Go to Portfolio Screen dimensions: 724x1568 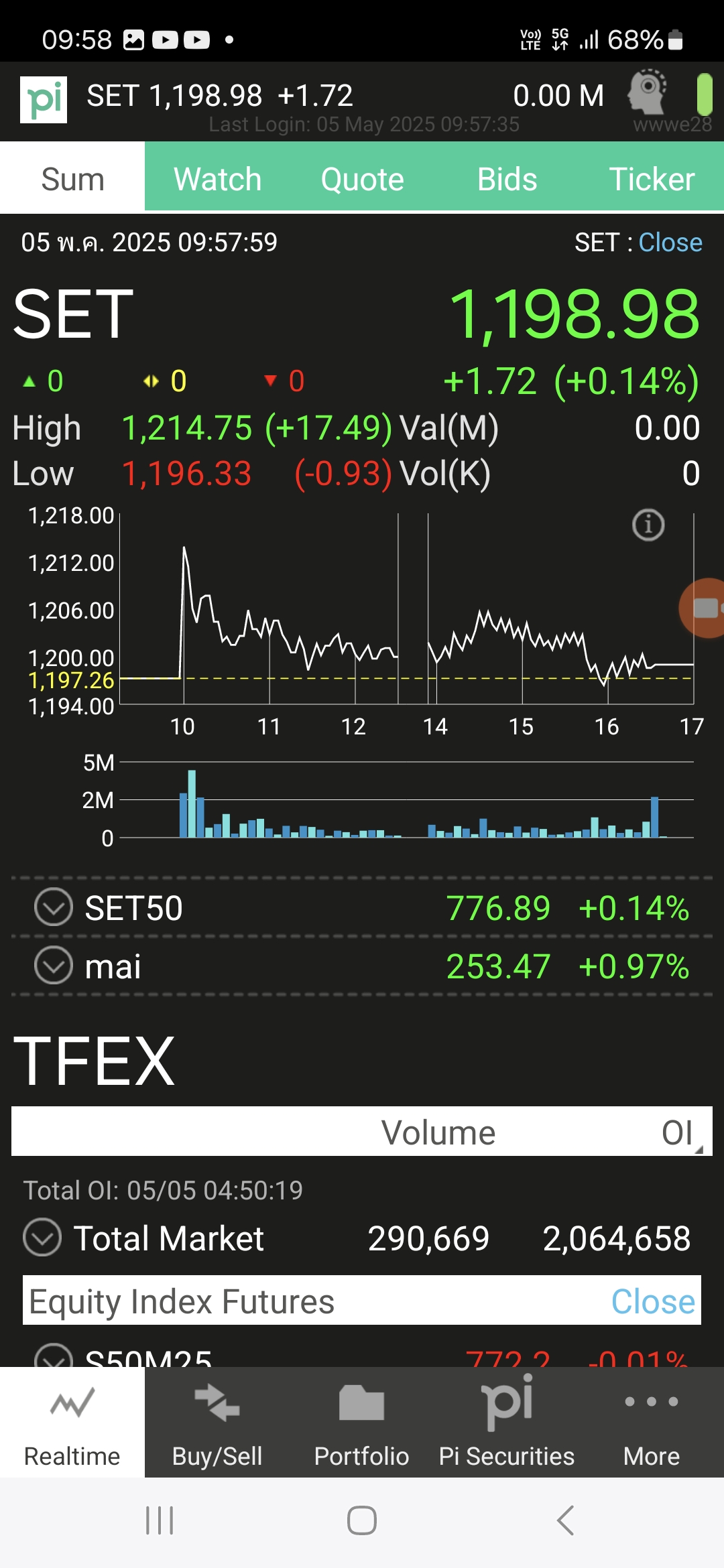[x=362, y=1423]
